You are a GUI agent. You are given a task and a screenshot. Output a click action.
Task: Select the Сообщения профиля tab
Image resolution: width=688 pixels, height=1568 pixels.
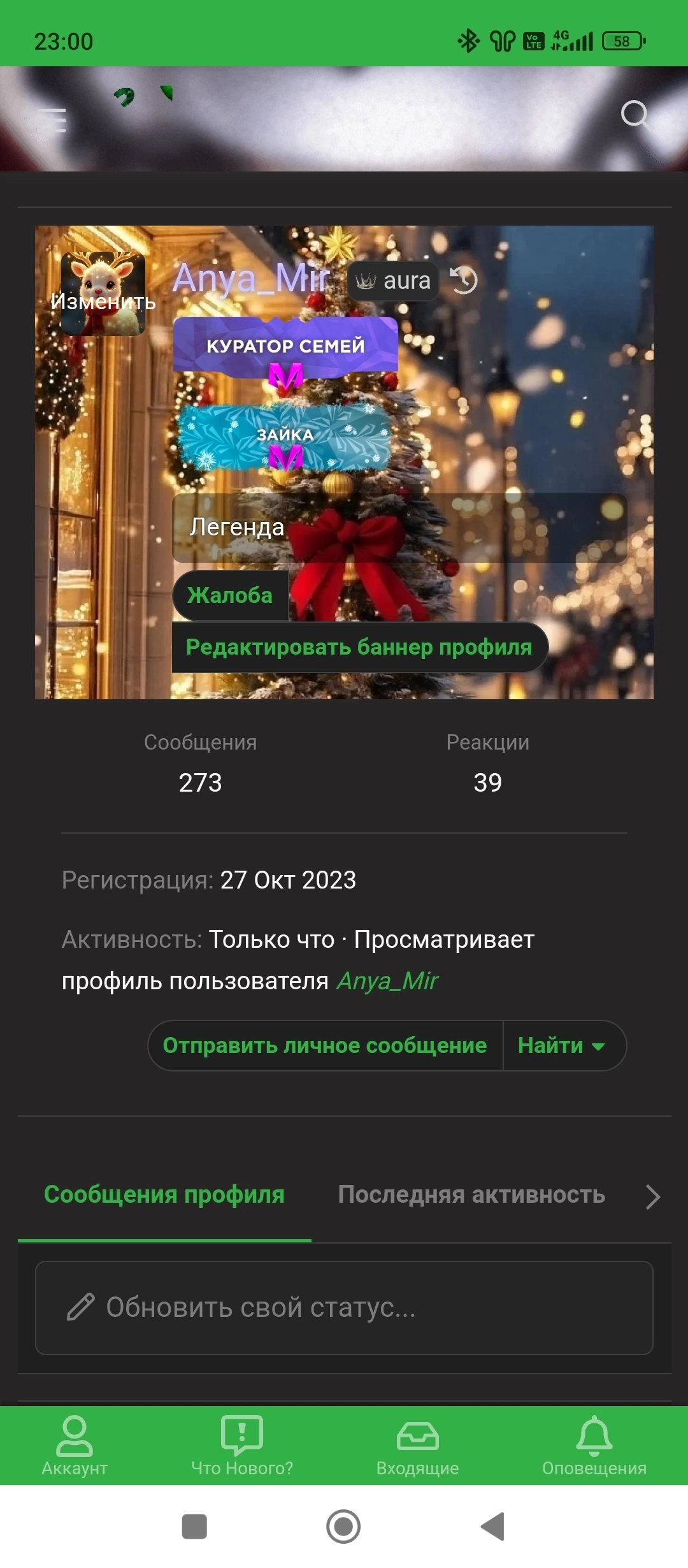tap(164, 1194)
